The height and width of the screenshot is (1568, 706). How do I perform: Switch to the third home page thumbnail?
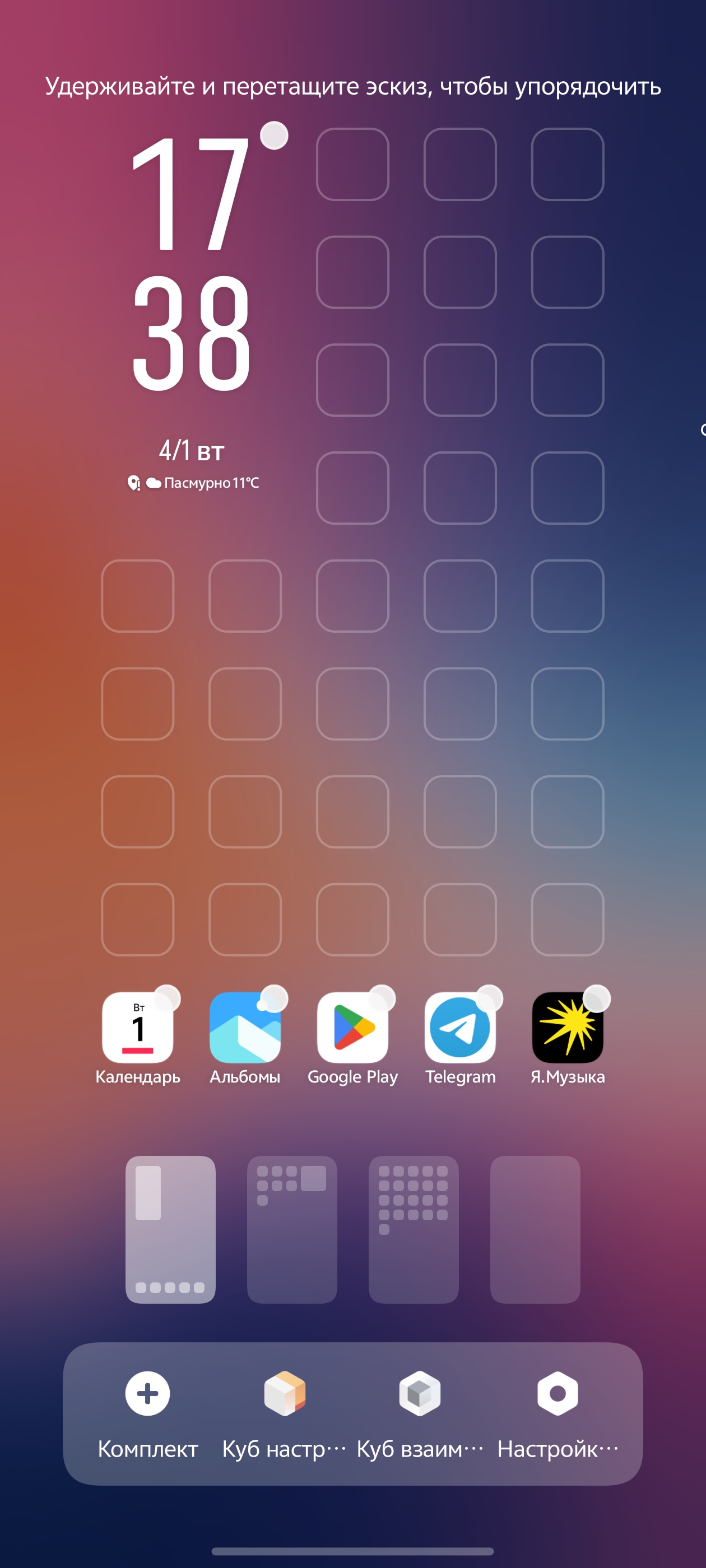pos(414,1230)
